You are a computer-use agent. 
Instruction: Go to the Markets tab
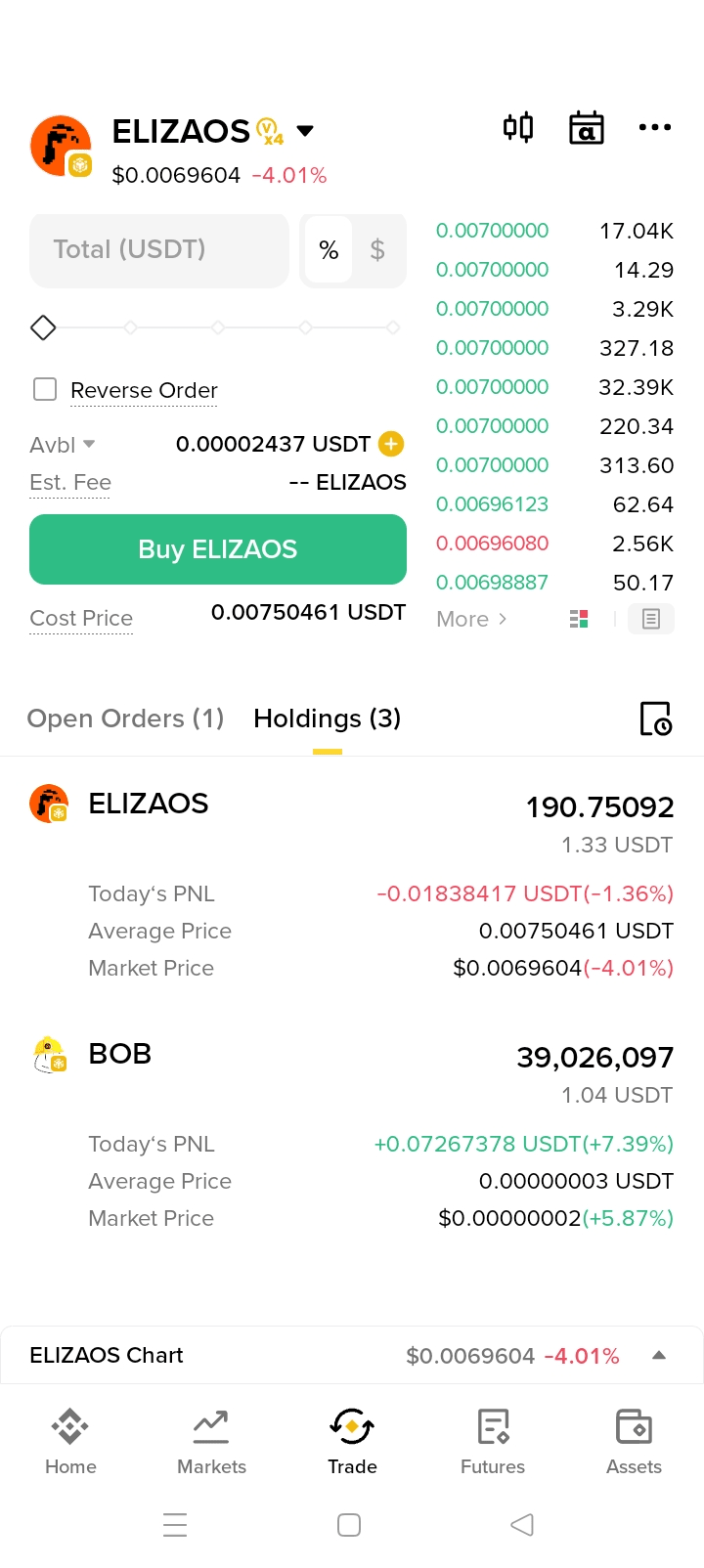211,1439
